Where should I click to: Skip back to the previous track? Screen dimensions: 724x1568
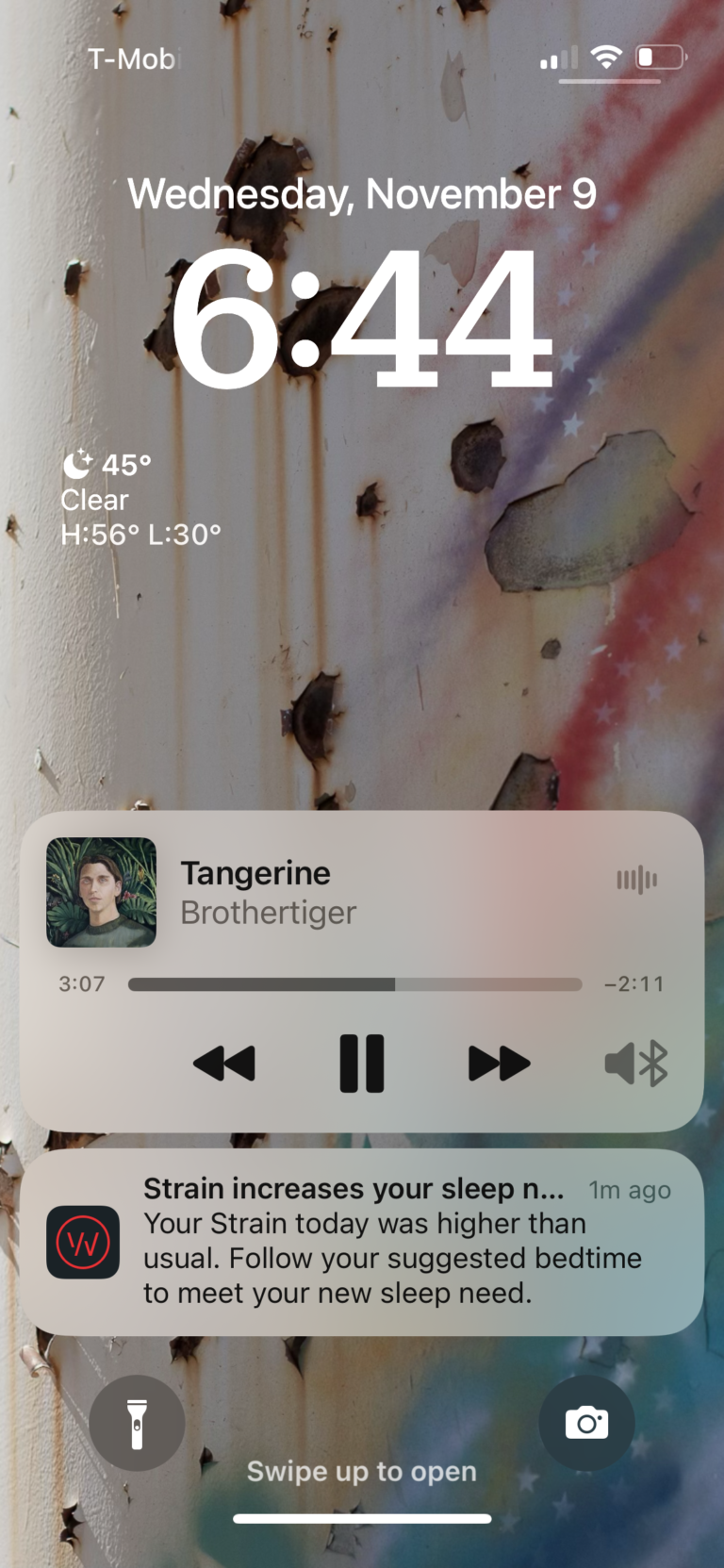pyautogui.click(x=224, y=1064)
